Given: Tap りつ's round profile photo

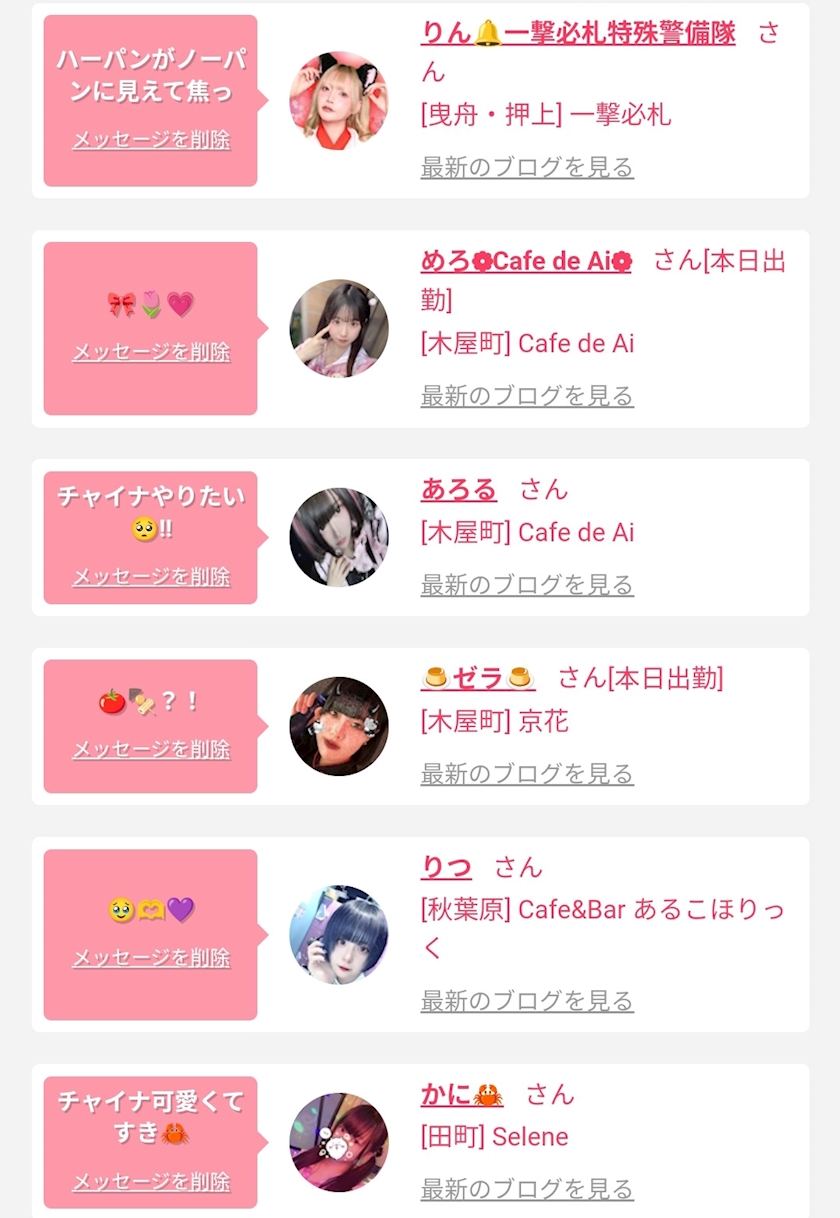Looking at the screenshot, I should pos(339,934).
